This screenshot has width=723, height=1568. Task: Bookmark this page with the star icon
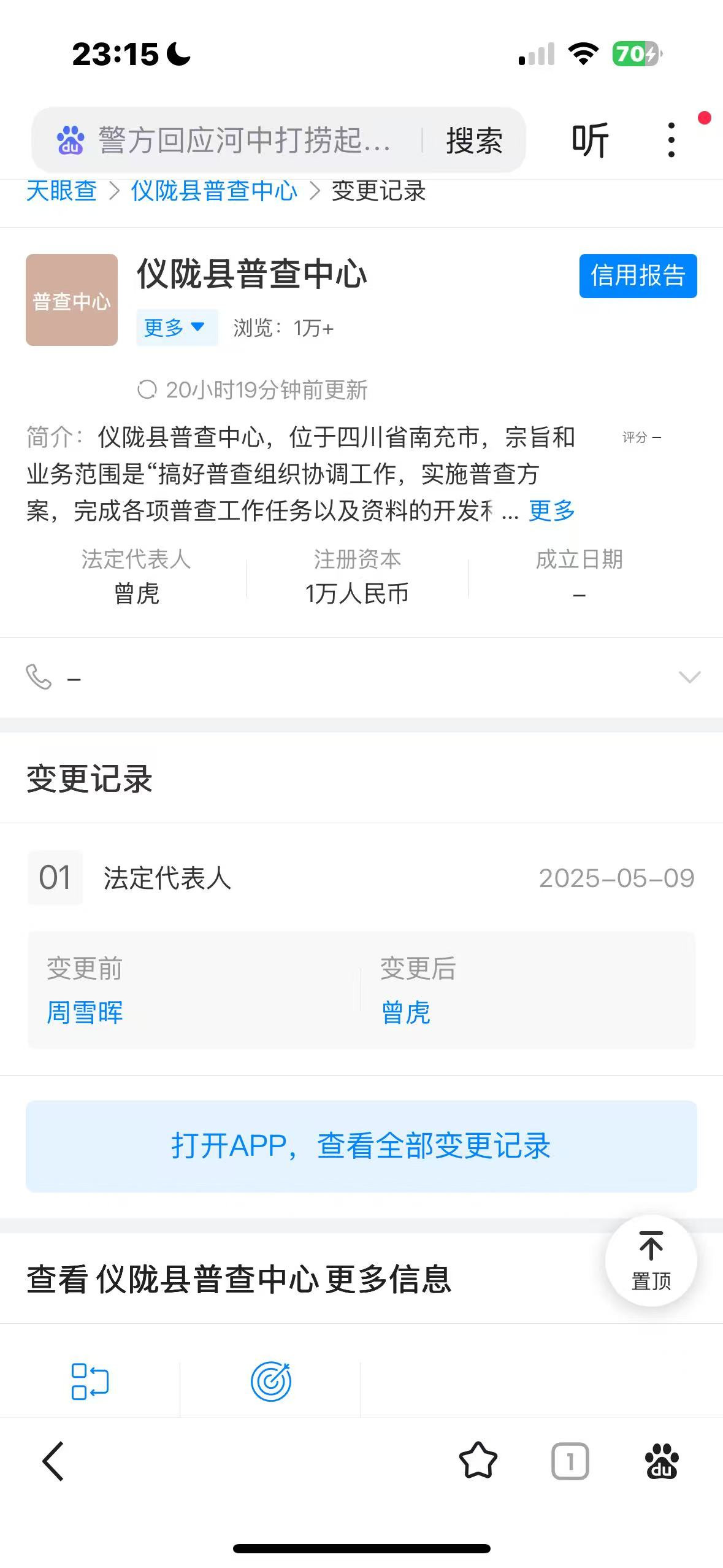(478, 1461)
